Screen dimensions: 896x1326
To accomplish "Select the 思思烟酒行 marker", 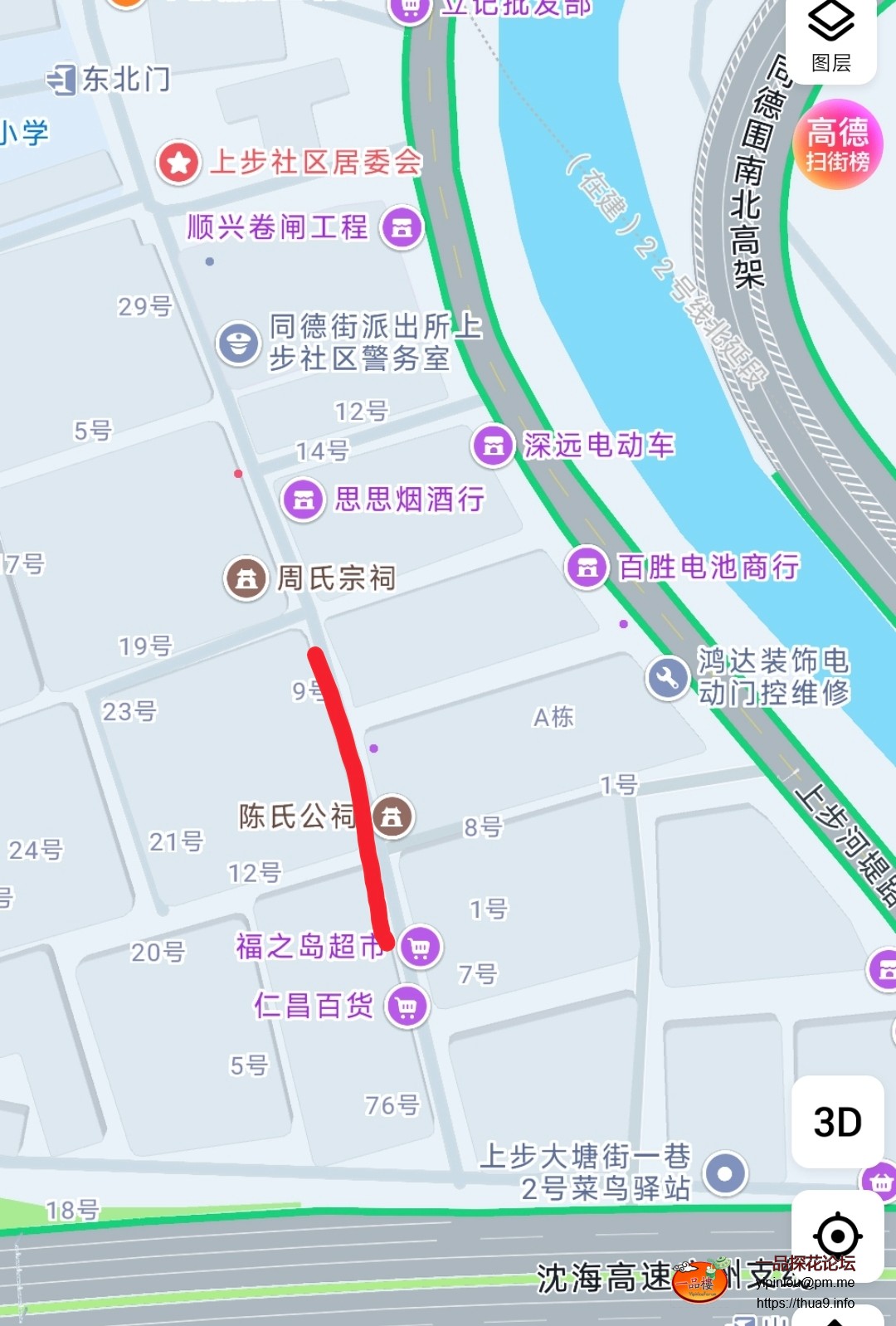I will [x=304, y=500].
